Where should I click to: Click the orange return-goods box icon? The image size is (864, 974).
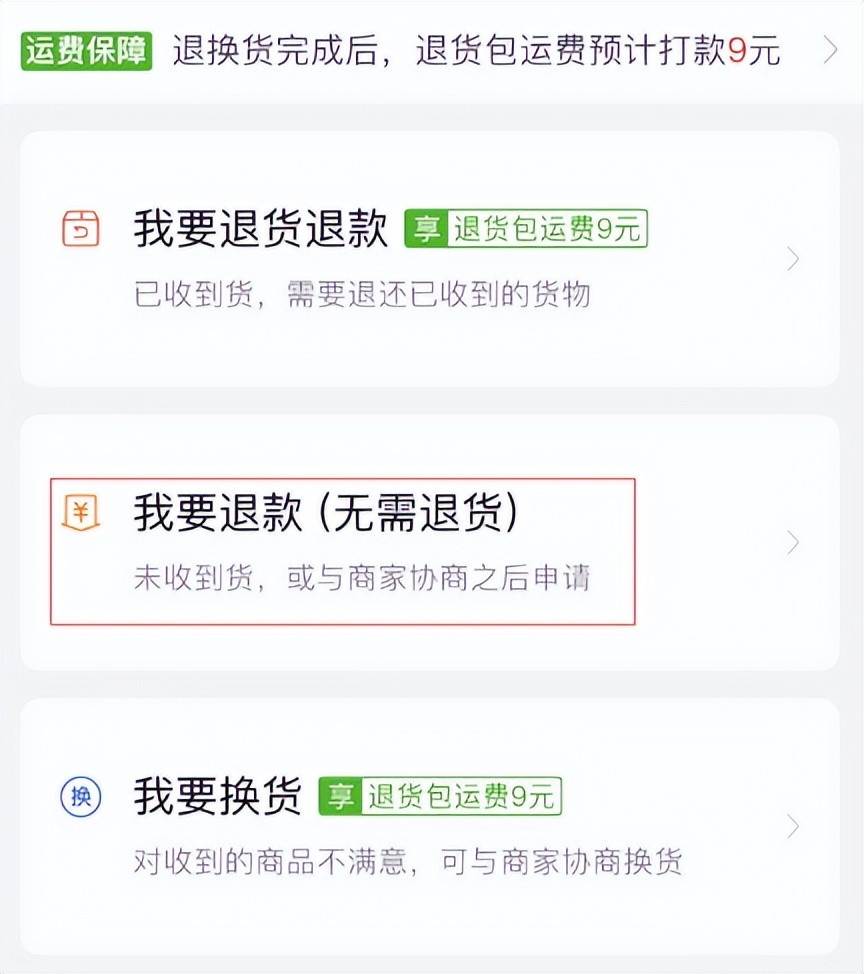tap(82, 228)
